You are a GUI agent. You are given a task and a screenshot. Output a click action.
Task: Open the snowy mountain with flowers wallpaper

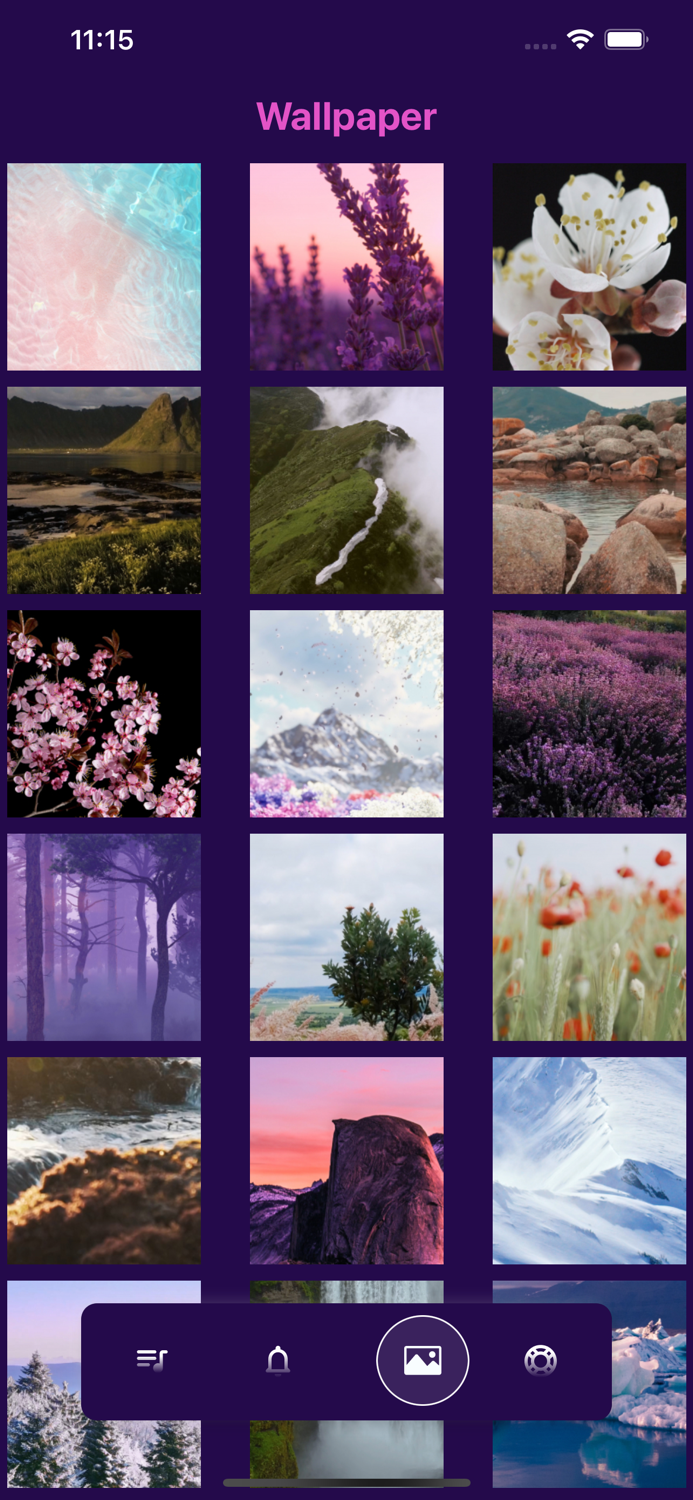pyautogui.click(x=346, y=714)
